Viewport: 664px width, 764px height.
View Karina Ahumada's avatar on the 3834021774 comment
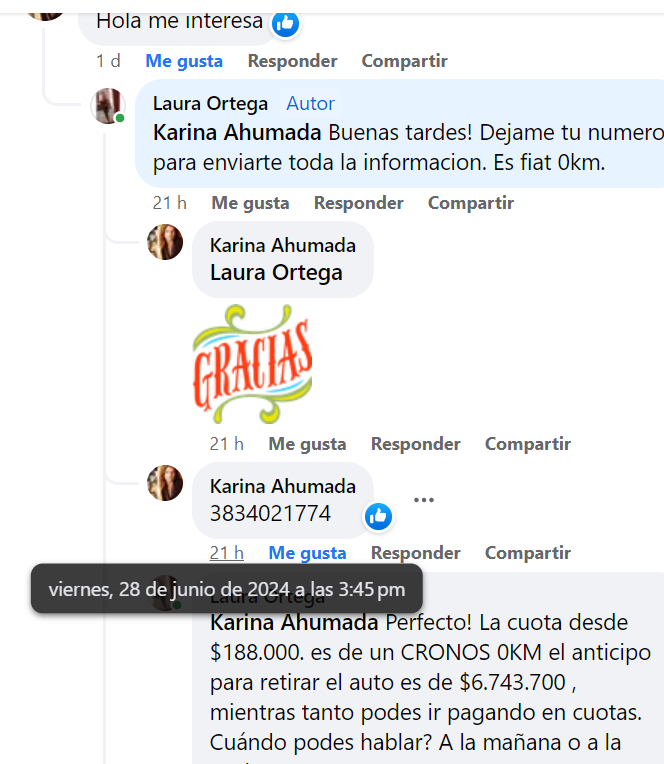click(165, 483)
